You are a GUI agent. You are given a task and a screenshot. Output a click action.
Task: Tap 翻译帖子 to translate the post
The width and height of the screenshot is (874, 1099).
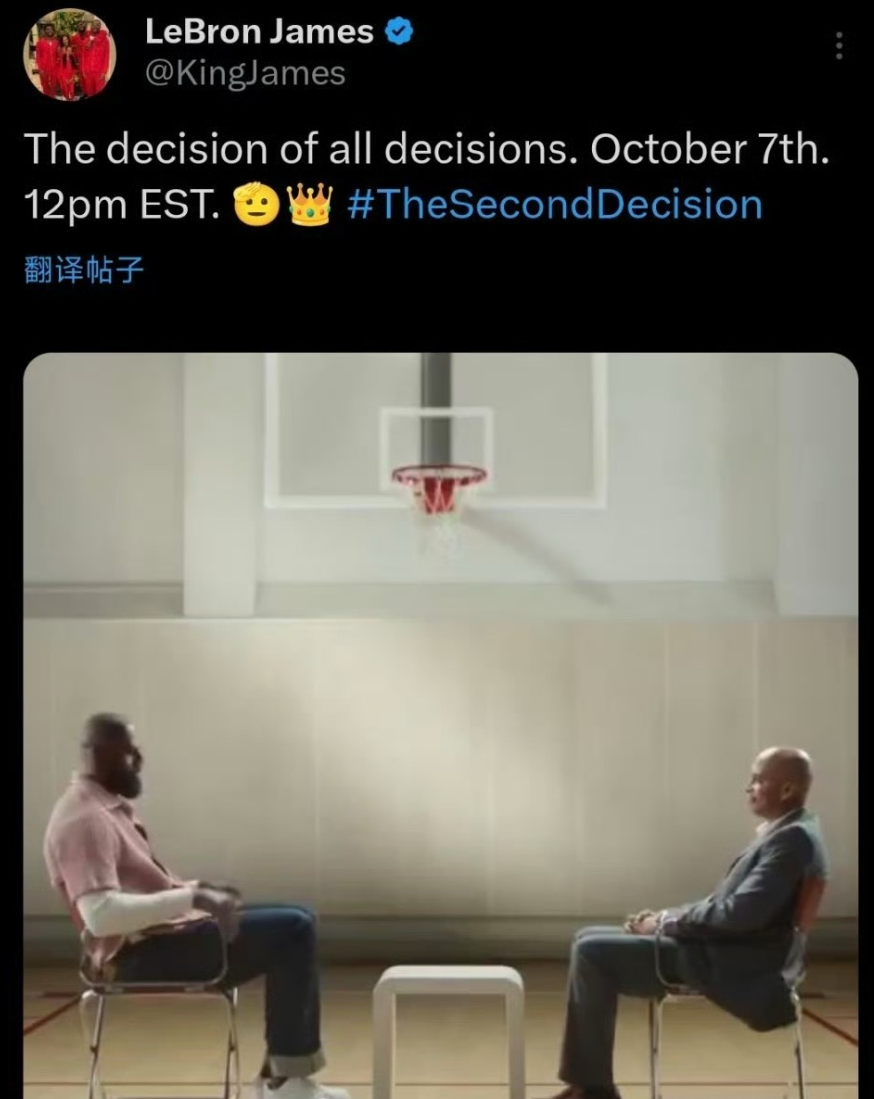click(x=82, y=270)
